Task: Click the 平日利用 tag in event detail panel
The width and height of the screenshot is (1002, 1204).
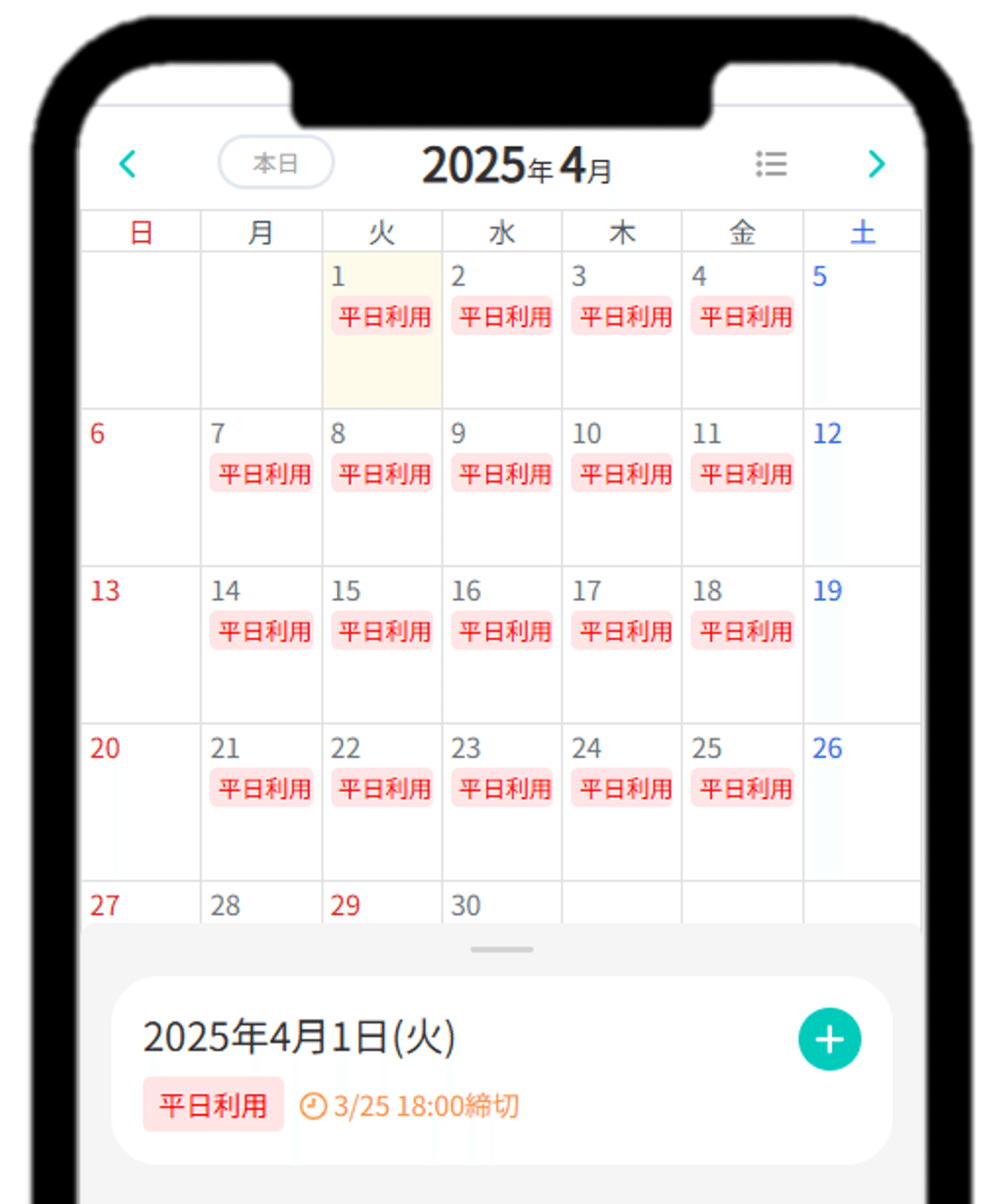Action: coord(213,1106)
